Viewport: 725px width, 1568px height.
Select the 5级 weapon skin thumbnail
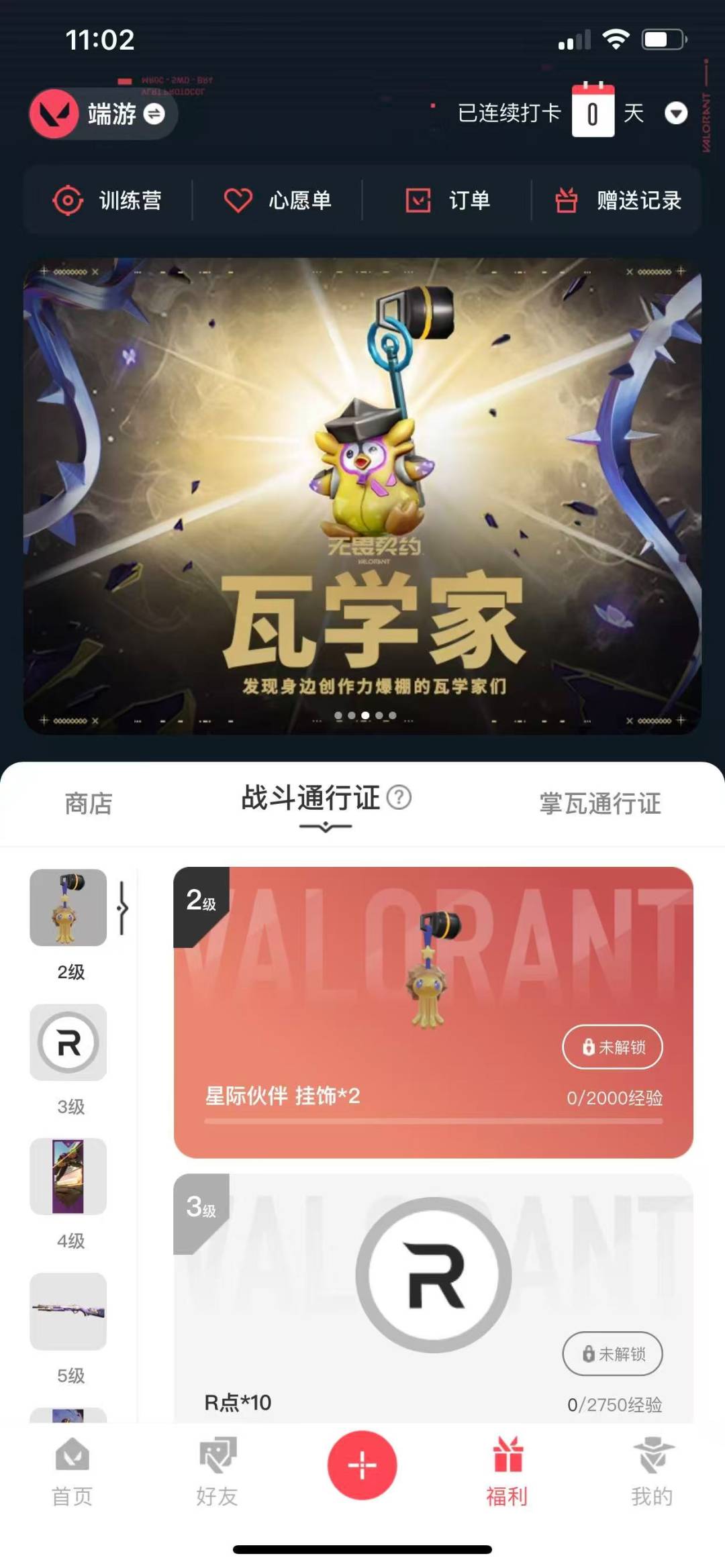68,1310
